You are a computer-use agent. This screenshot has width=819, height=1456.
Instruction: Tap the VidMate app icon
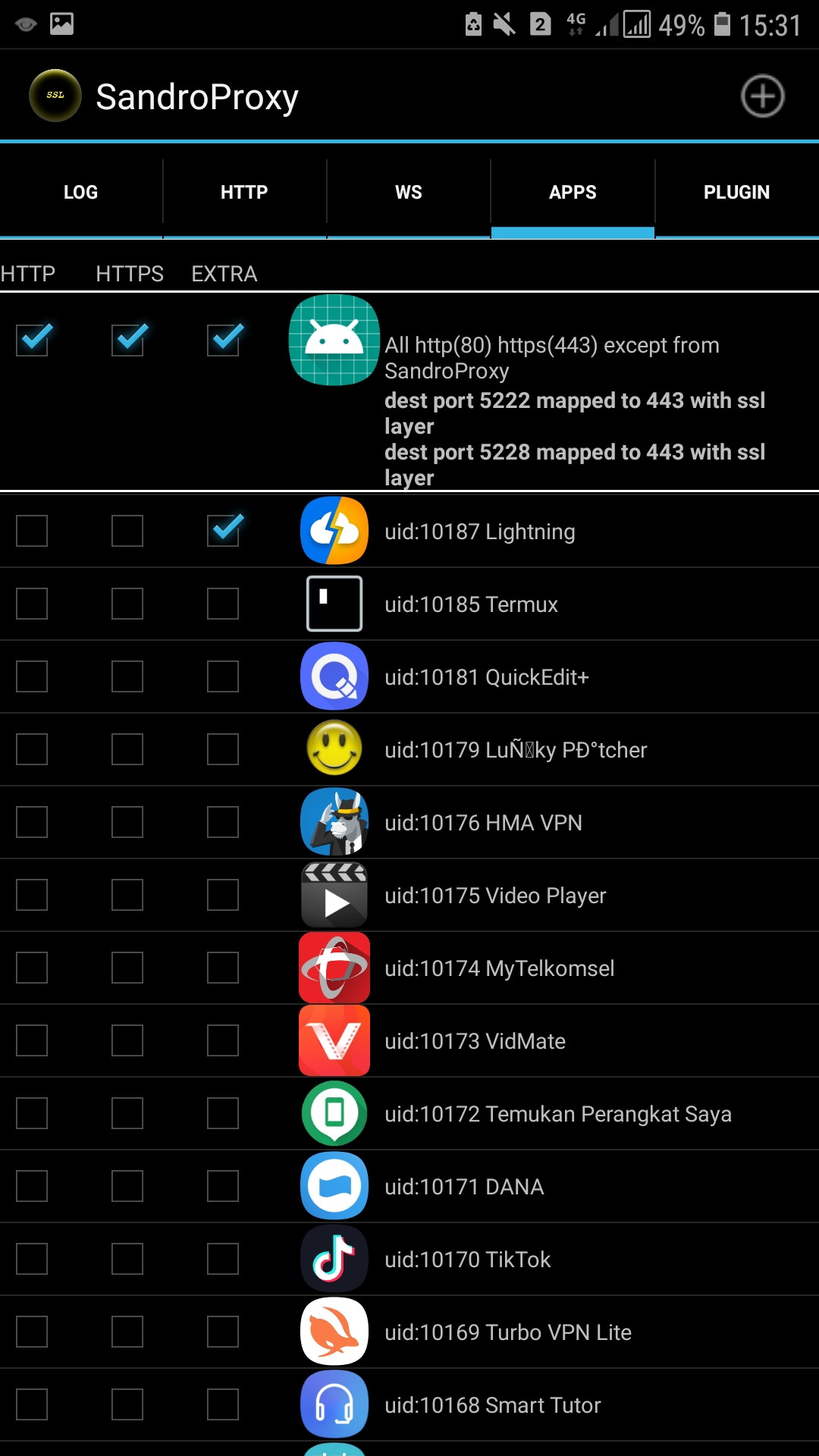point(334,1040)
